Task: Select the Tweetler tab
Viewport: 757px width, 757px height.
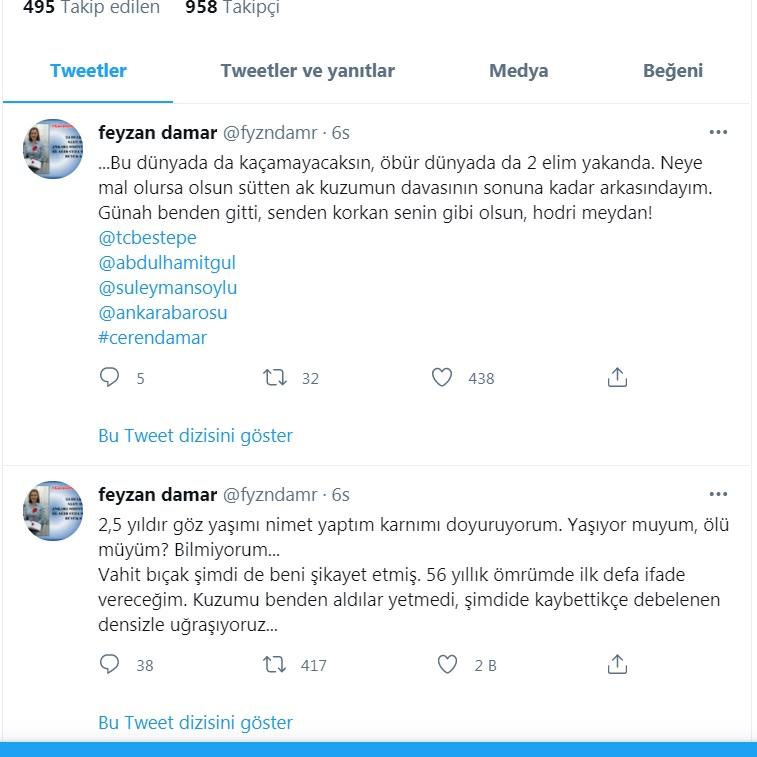Action: [x=88, y=71]
